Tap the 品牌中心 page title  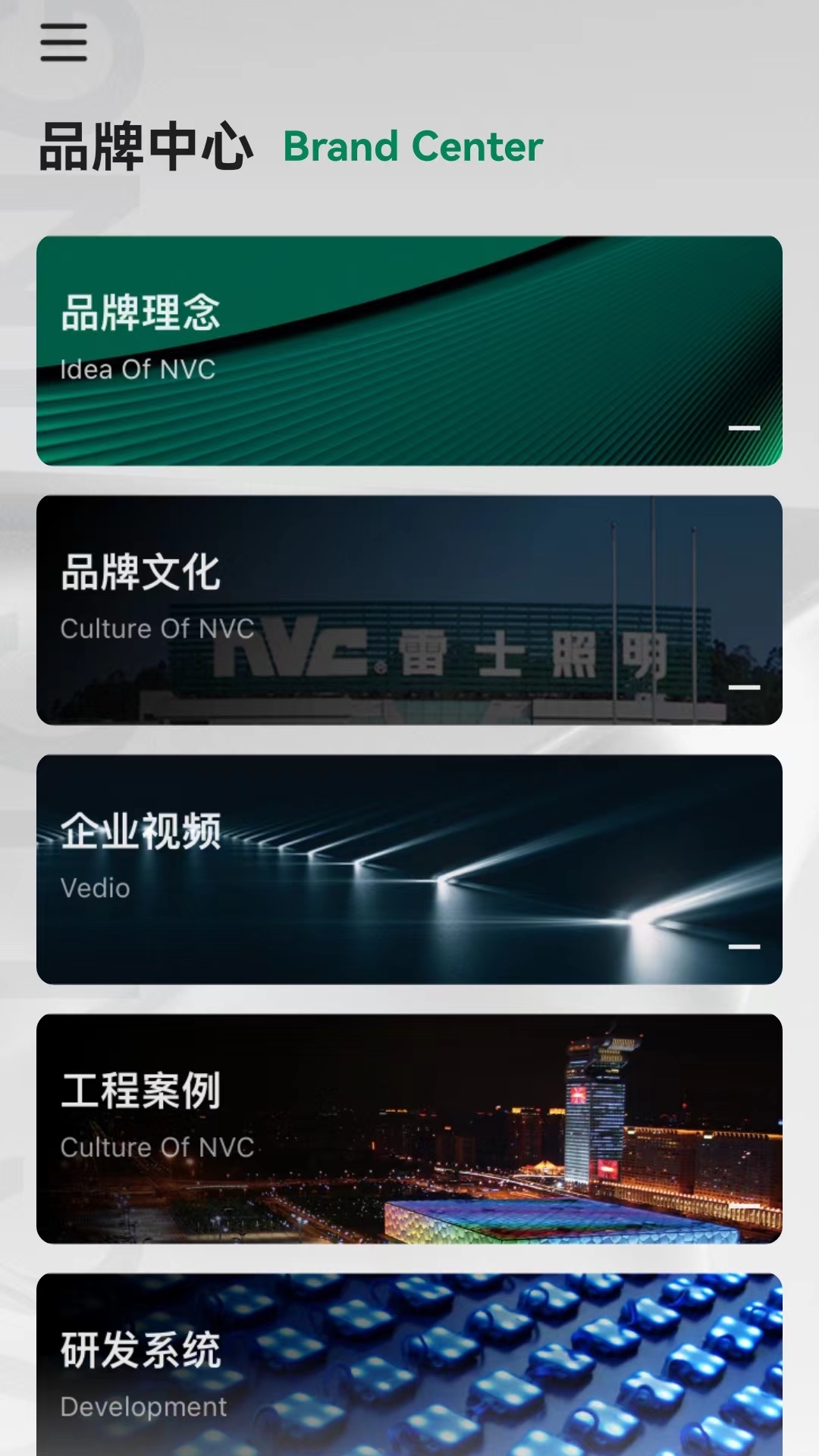pyautogui.click(x=146, y=149)
